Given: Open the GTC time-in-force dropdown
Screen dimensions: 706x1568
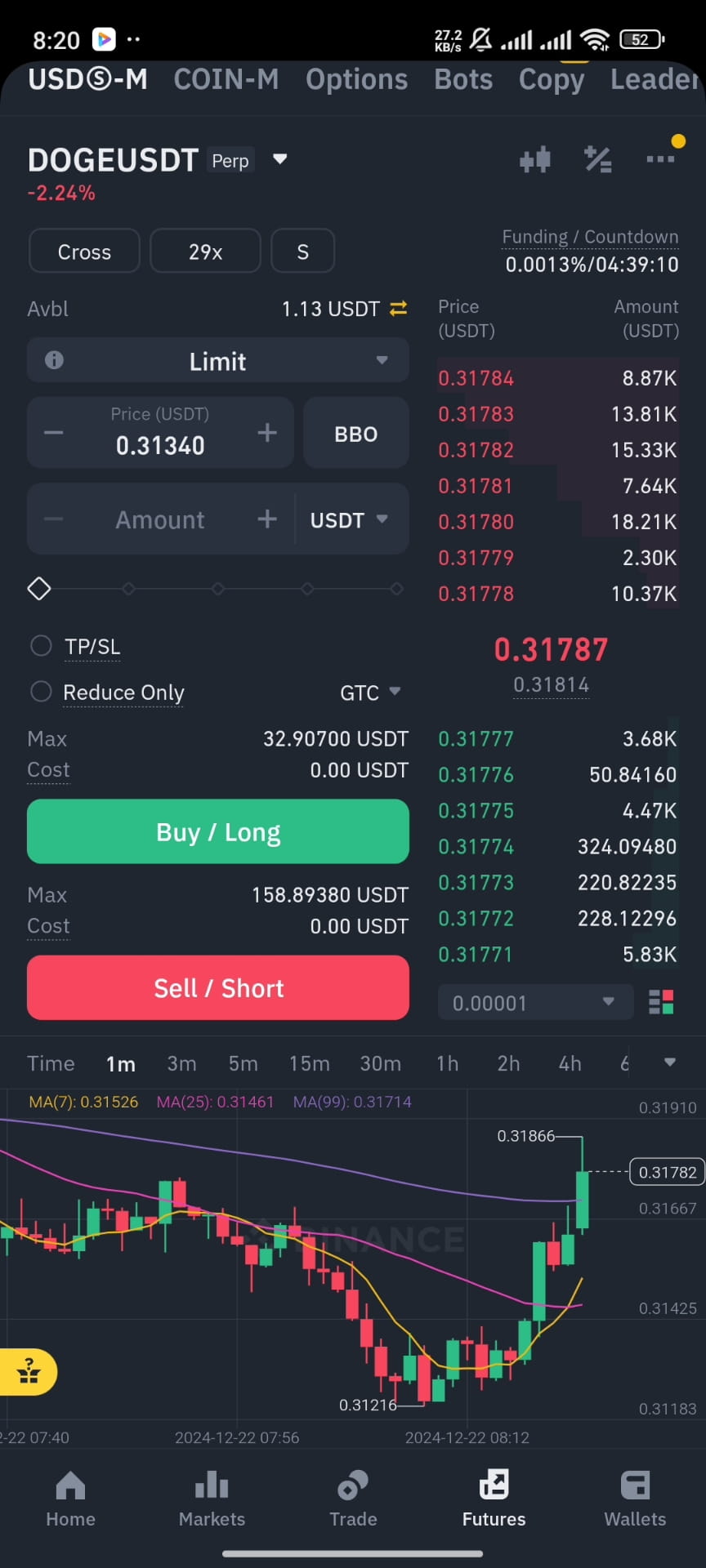Looking at the screenshot, I should pyautogui.click(x=370, y=692).
